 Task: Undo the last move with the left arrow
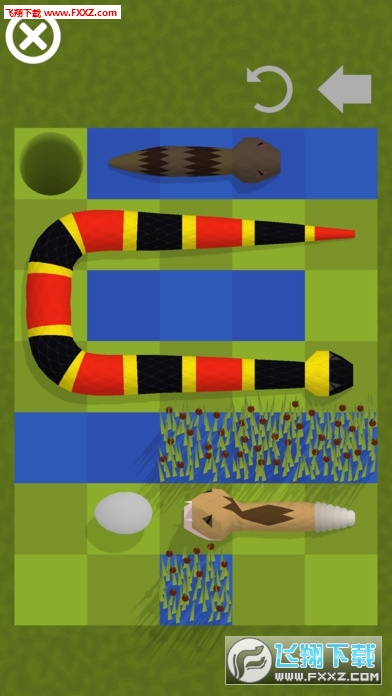click(345, 89)
